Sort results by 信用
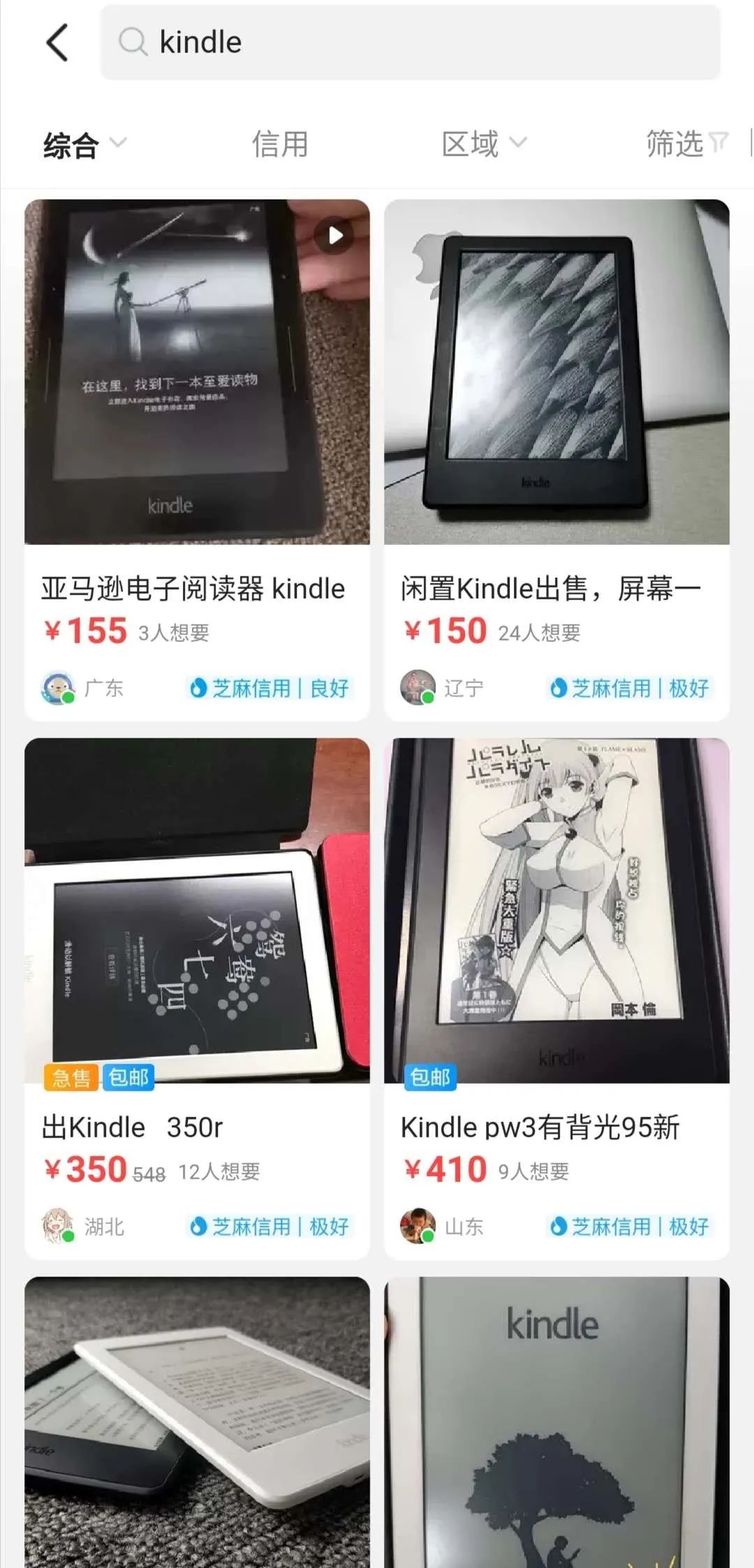The height and width of the screenshot is (1568, 754). click(x=279, y=144)
